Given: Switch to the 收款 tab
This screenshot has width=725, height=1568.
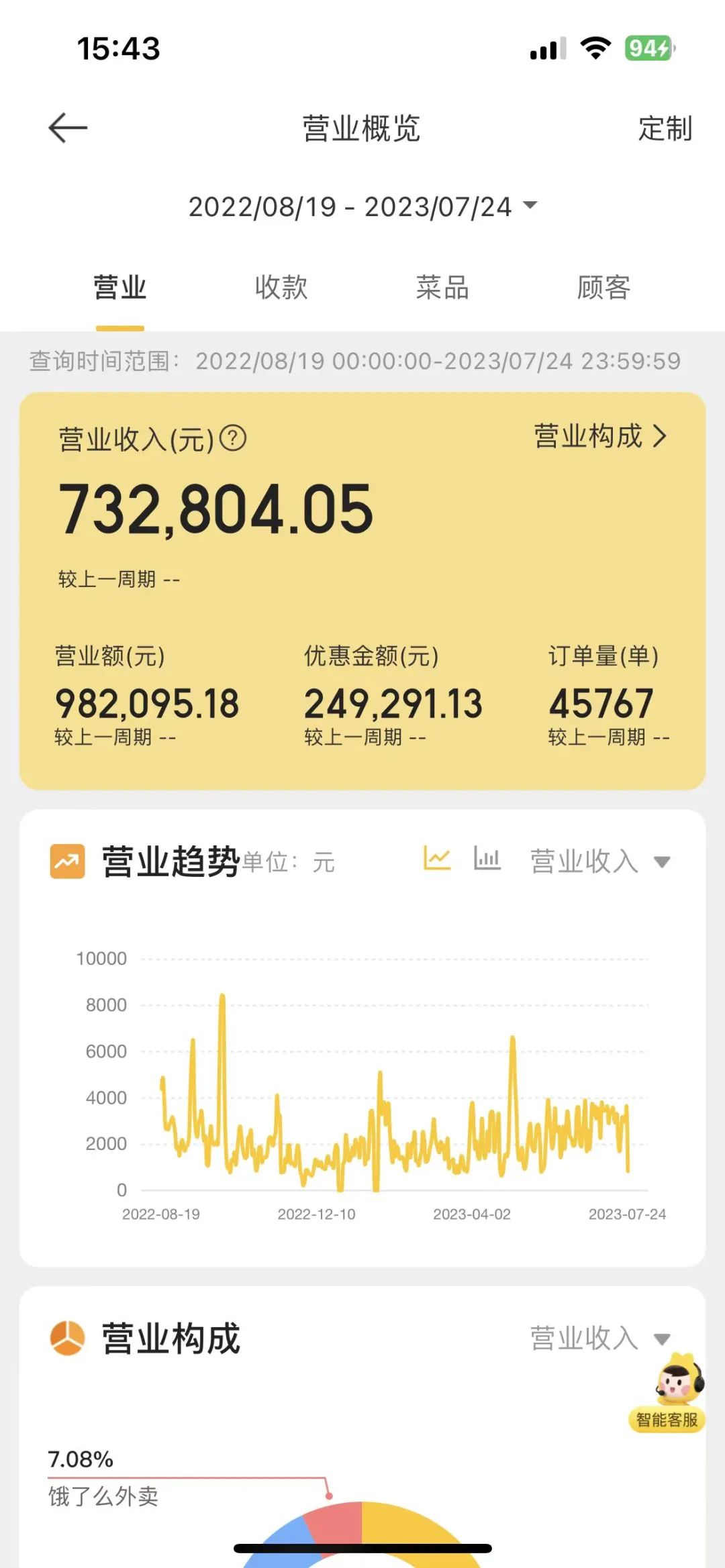Looking at the screenshot, I should (281, 288).
